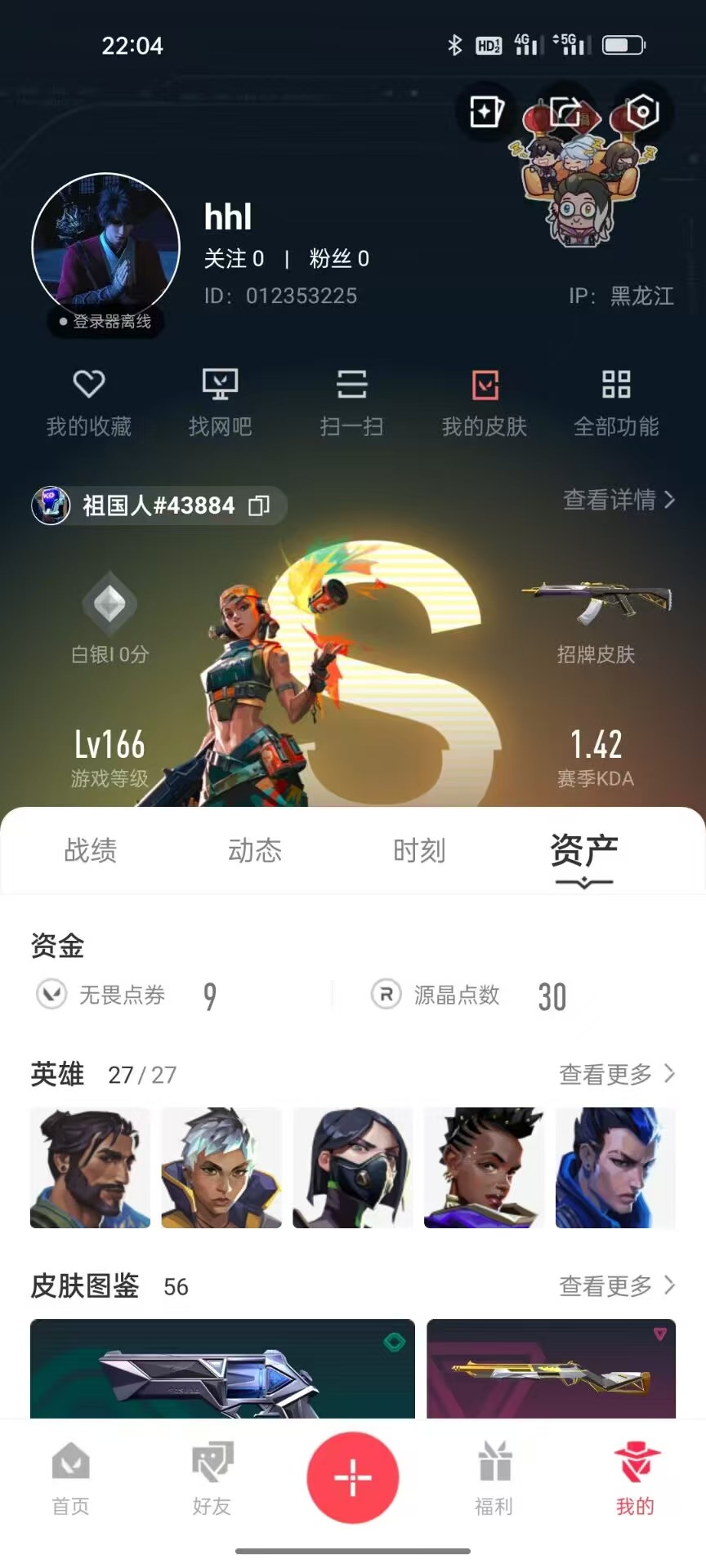The height and width of the screenshot is (1568, 706).
Task: View more skins via 皮肤图鉴 查看更多
Action: [617, 1285]
